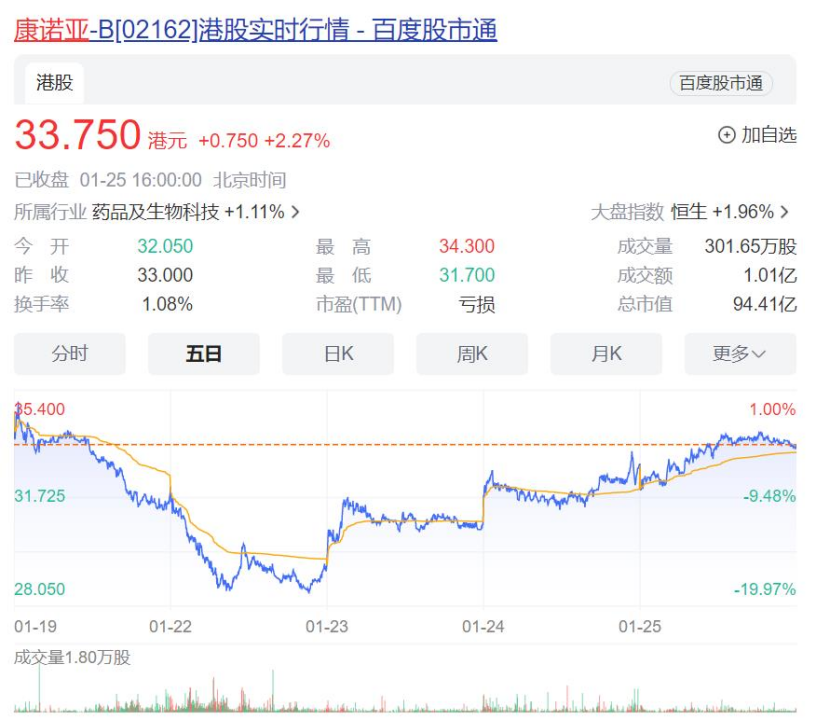Viewport: 816px width, 720px height.
Task: Expand the 更多 chart options dropdown
Action: click(740, 354)
